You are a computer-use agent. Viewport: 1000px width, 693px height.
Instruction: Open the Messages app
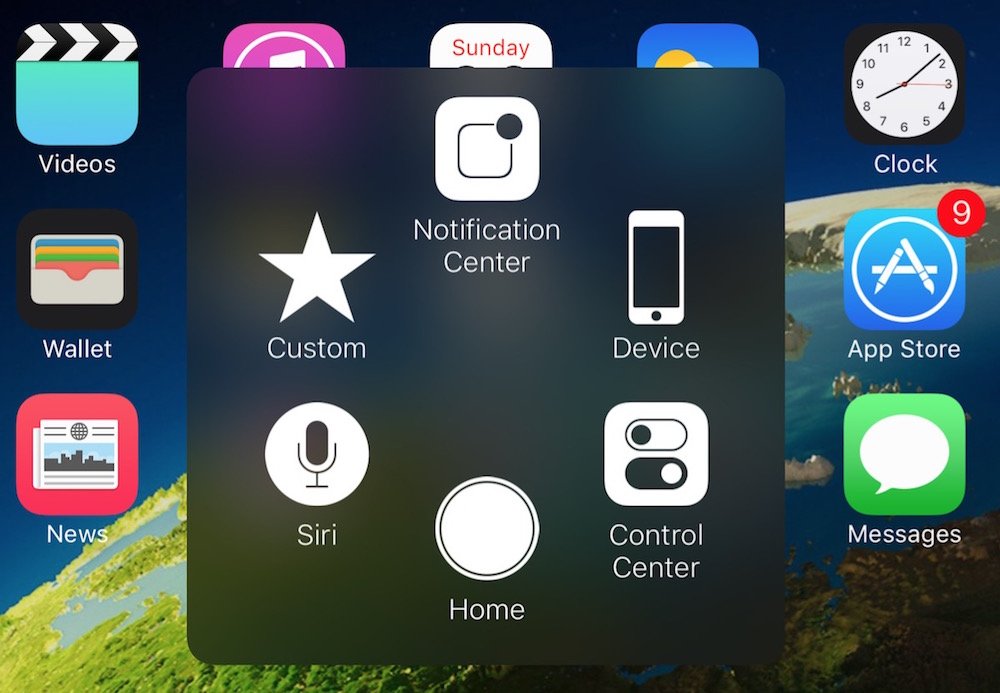tap(904, 454)
